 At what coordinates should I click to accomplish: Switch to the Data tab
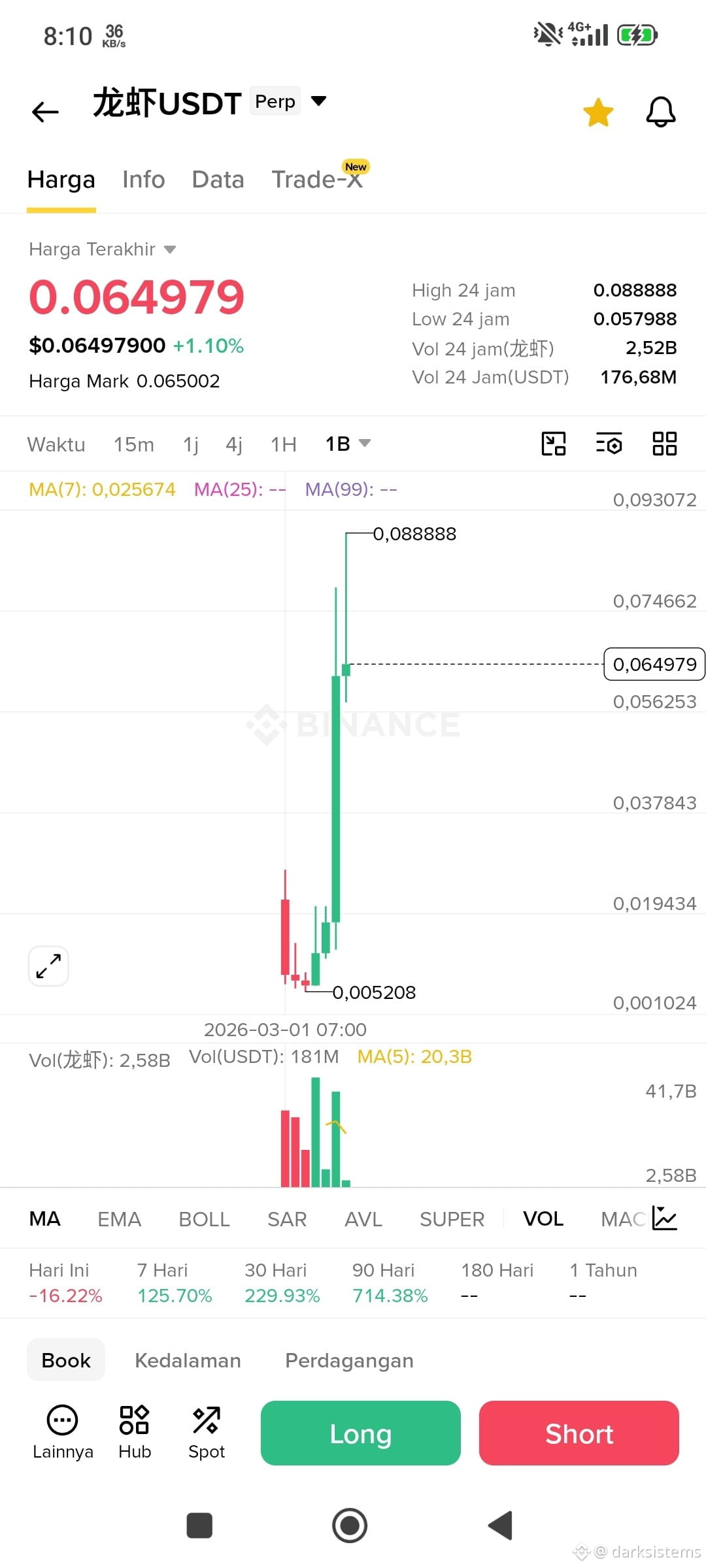tap(218, 180)
